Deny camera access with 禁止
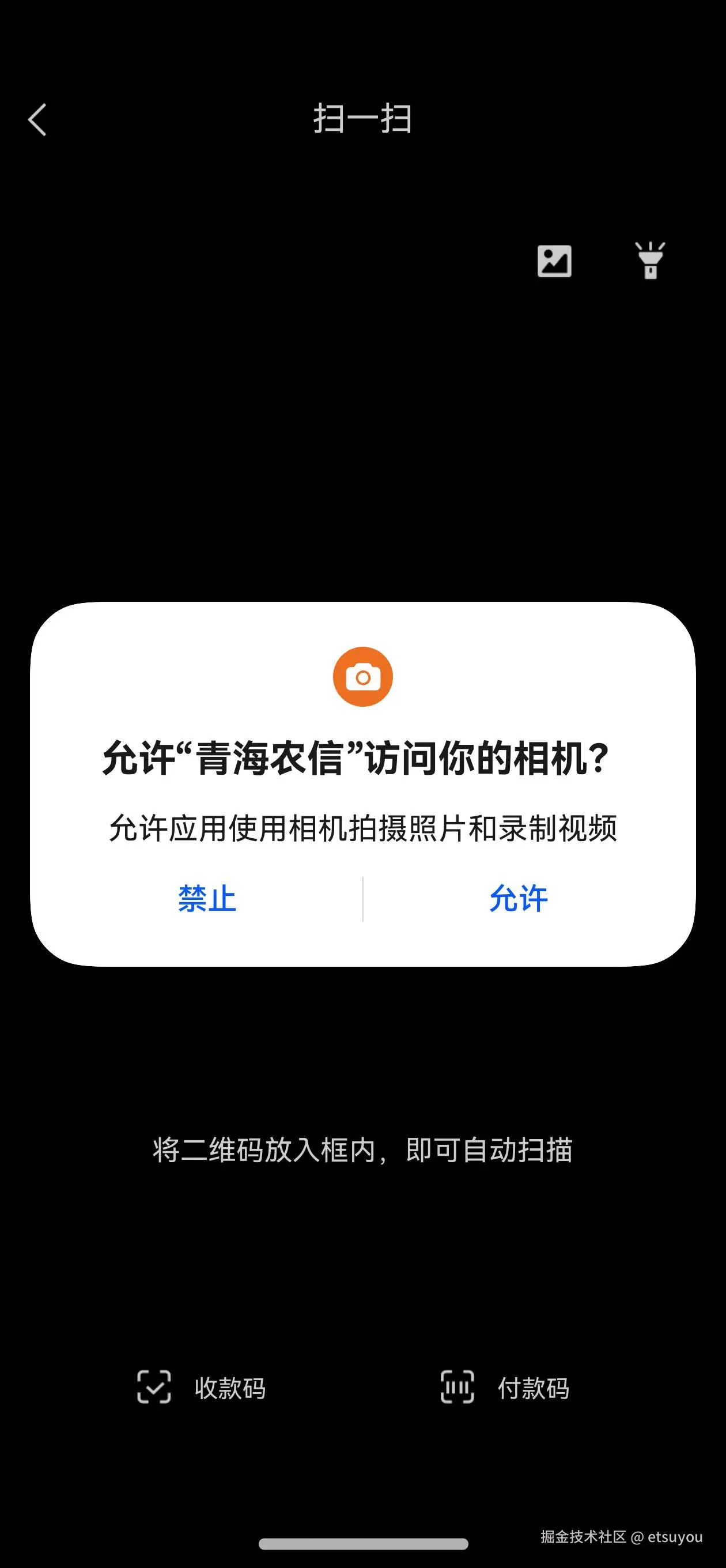The width and height of the screenshot is (726, 1568). click(x=207, y=899)
